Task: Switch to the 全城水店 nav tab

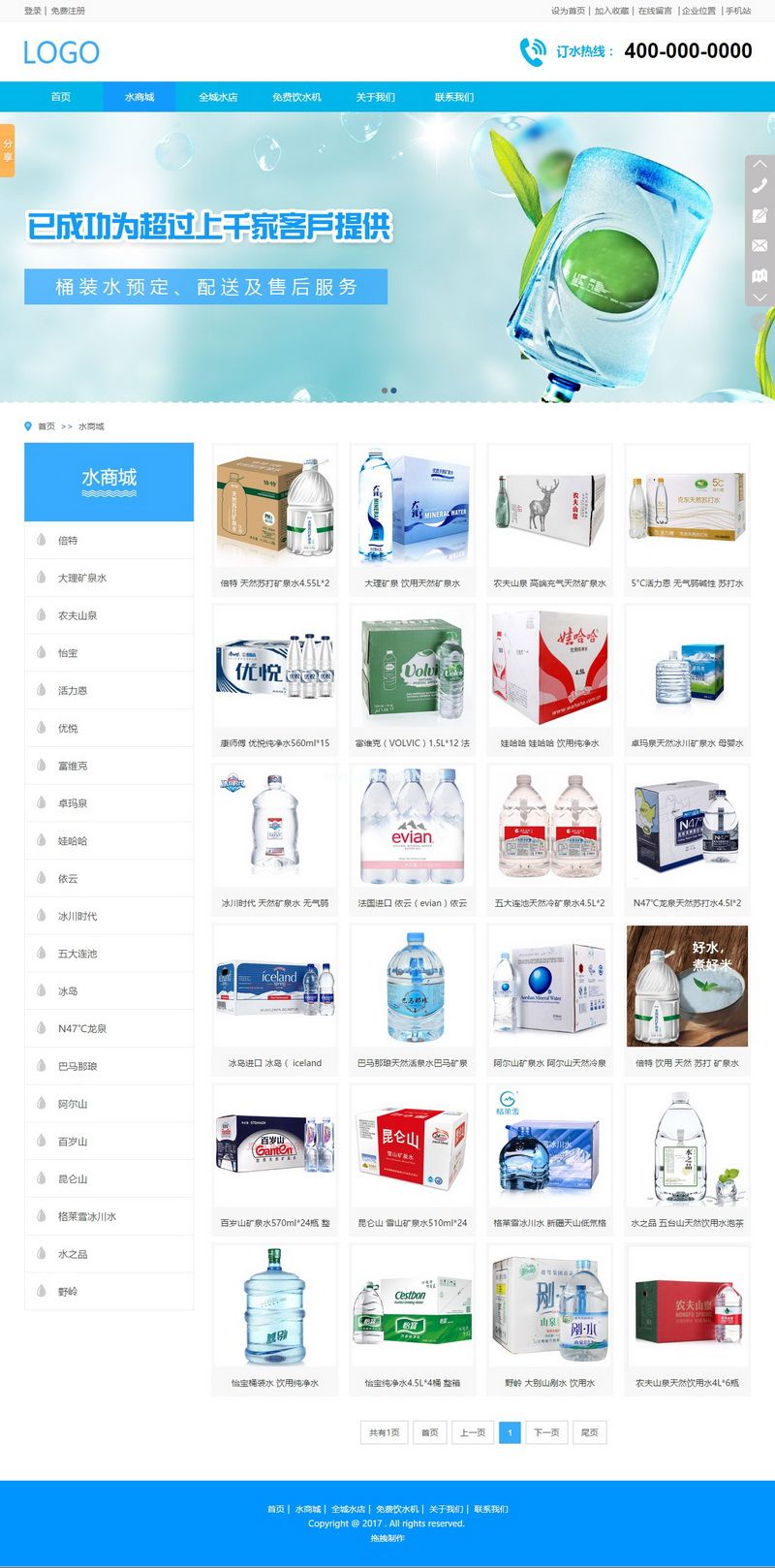Action: point(218,97)
